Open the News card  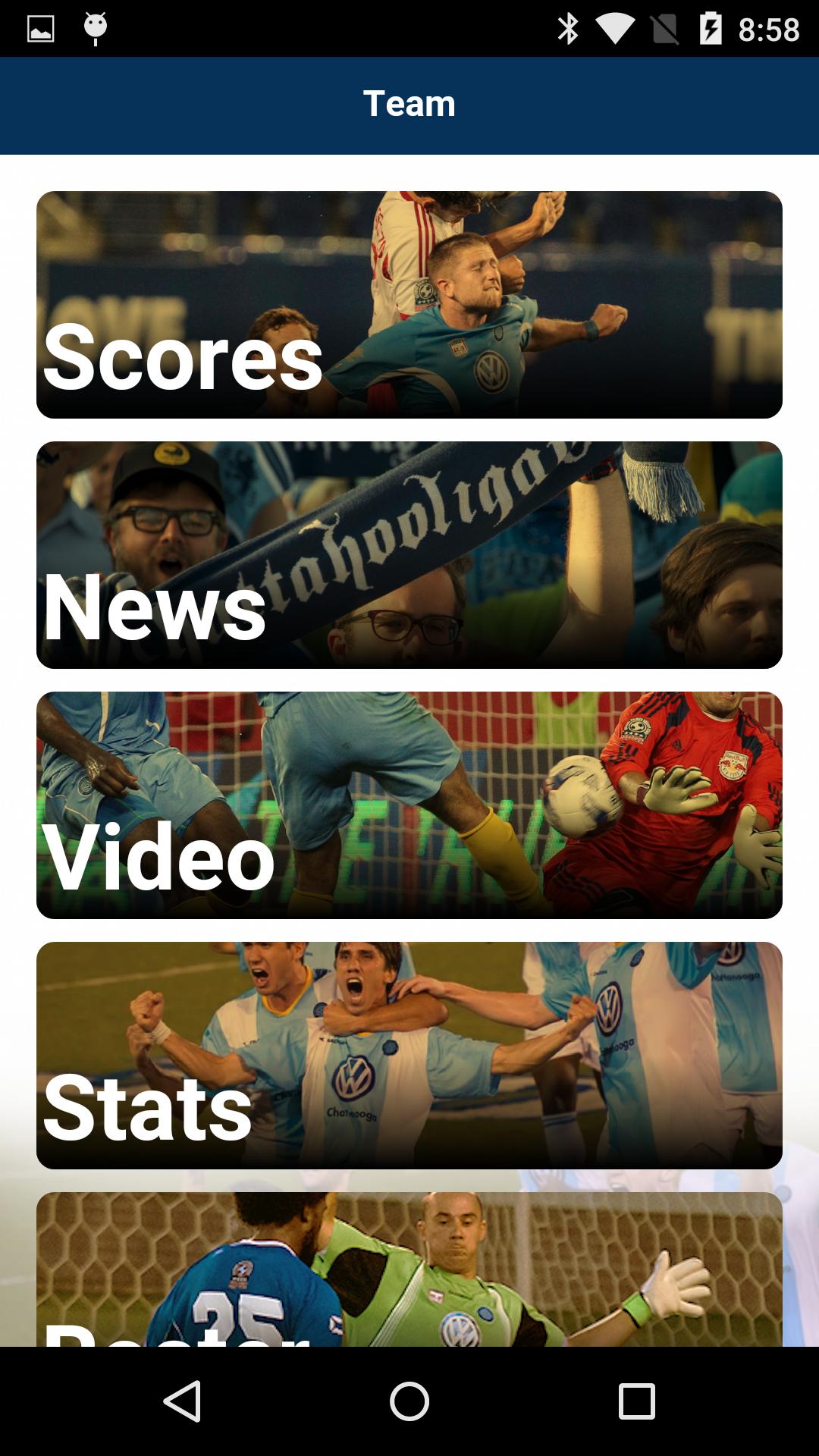pos(409,555)
